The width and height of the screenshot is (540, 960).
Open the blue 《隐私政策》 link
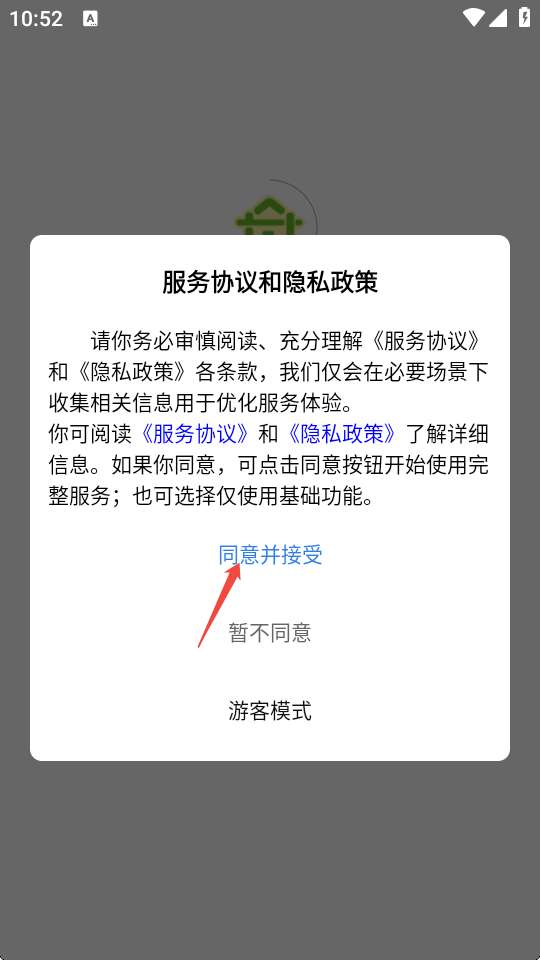click(342, 434)
